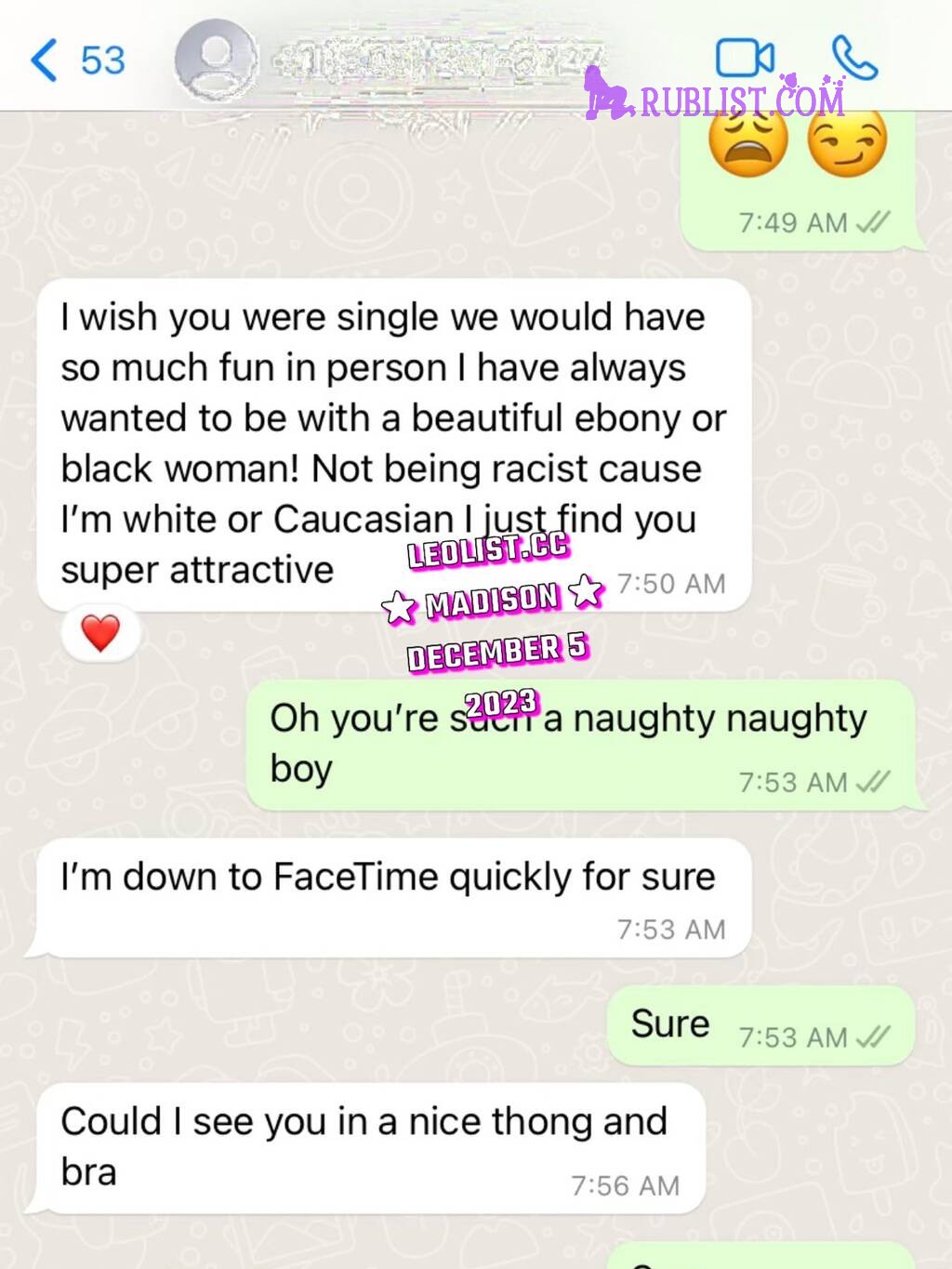Open the contact's profile picture
Image resolution: width=952 pixels, height=1269 pixels.
tap(217, 59)
